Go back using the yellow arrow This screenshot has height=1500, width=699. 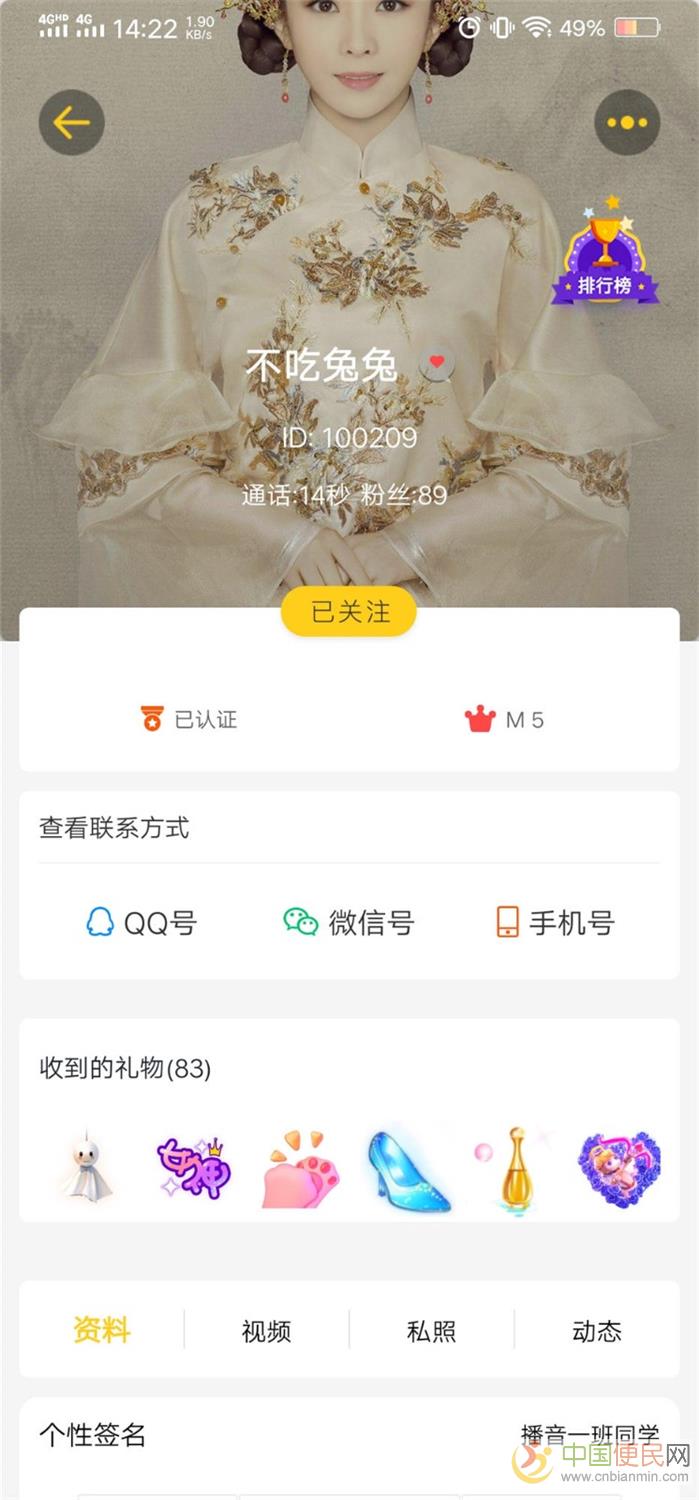(x=71, y=123)
